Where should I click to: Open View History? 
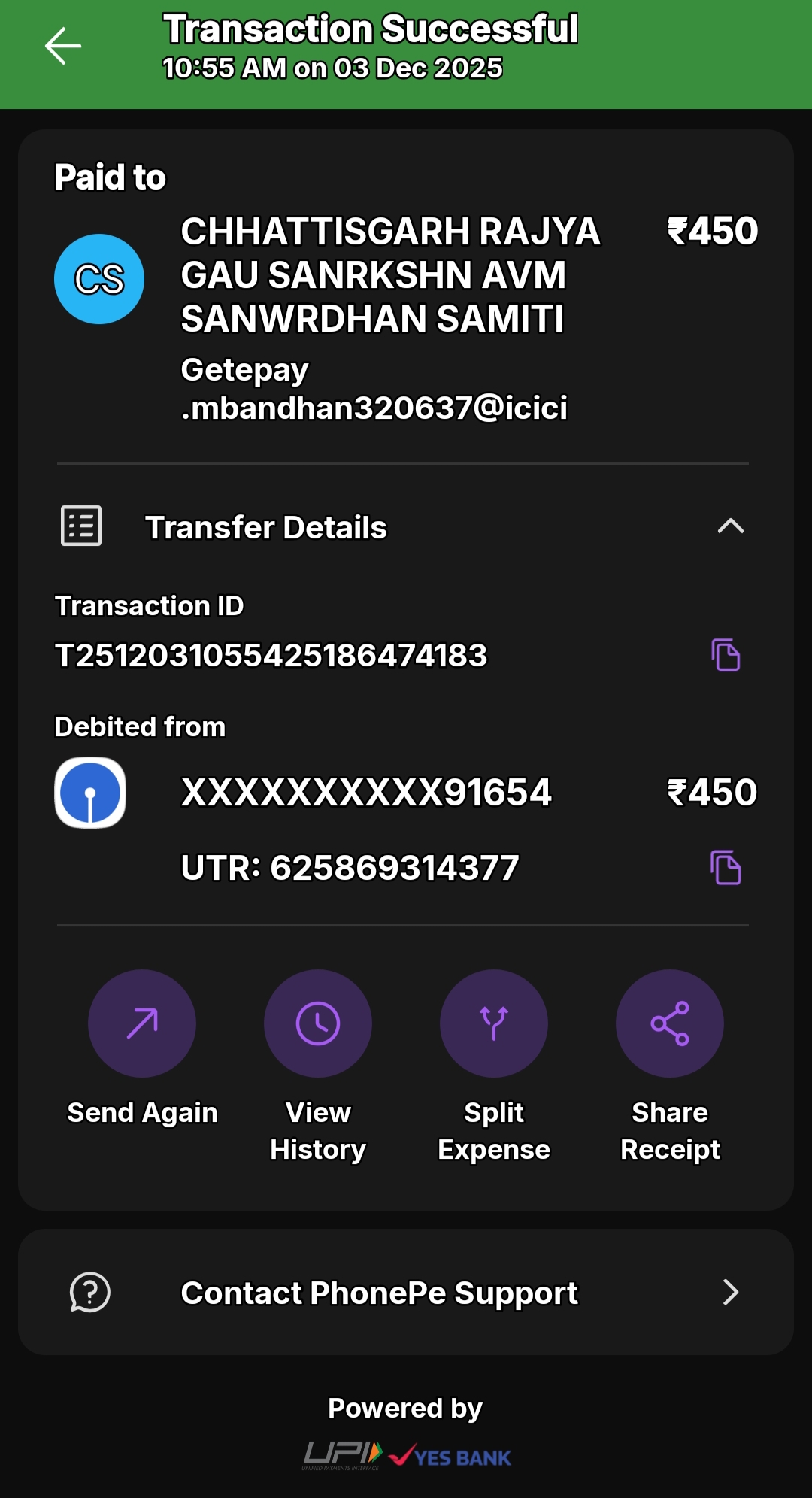tap(318, 1023)
